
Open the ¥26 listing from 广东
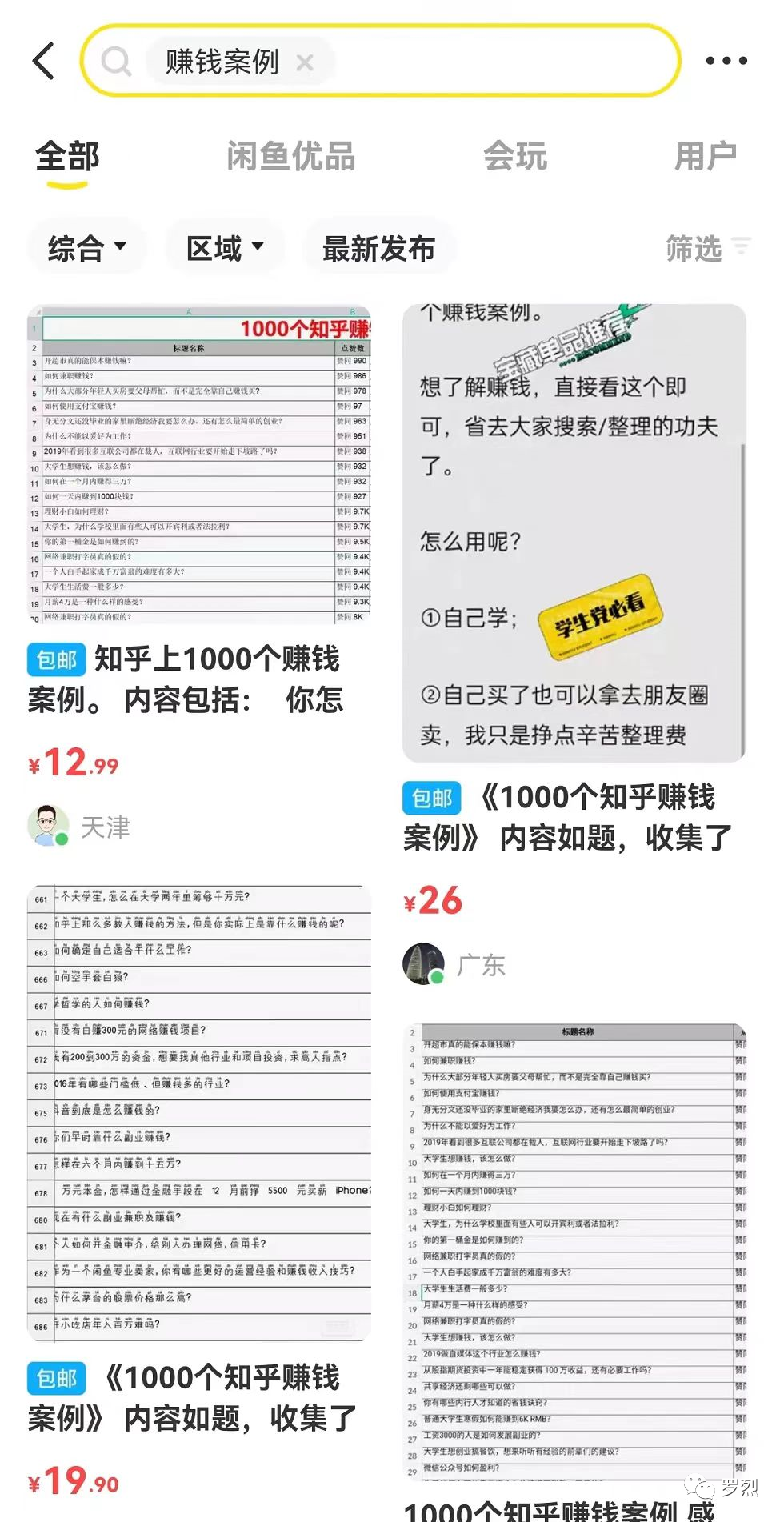coord(574,532)
